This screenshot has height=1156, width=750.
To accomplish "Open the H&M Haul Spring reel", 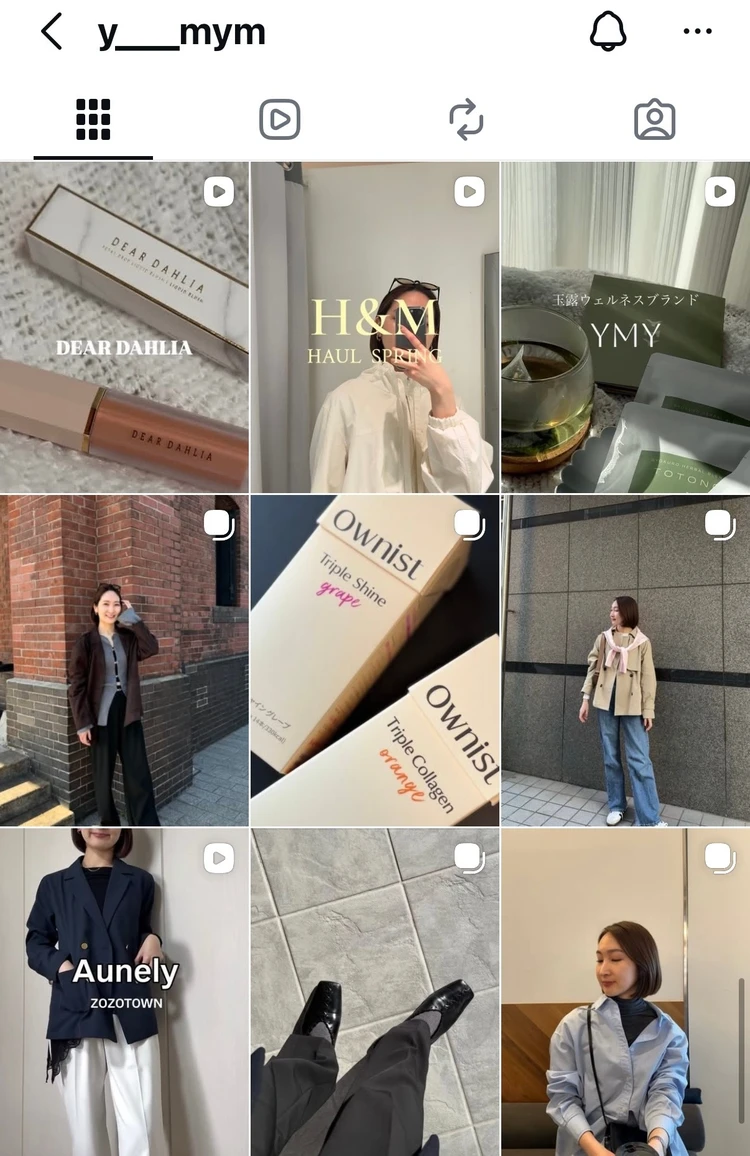I will [x=374, y=327].
